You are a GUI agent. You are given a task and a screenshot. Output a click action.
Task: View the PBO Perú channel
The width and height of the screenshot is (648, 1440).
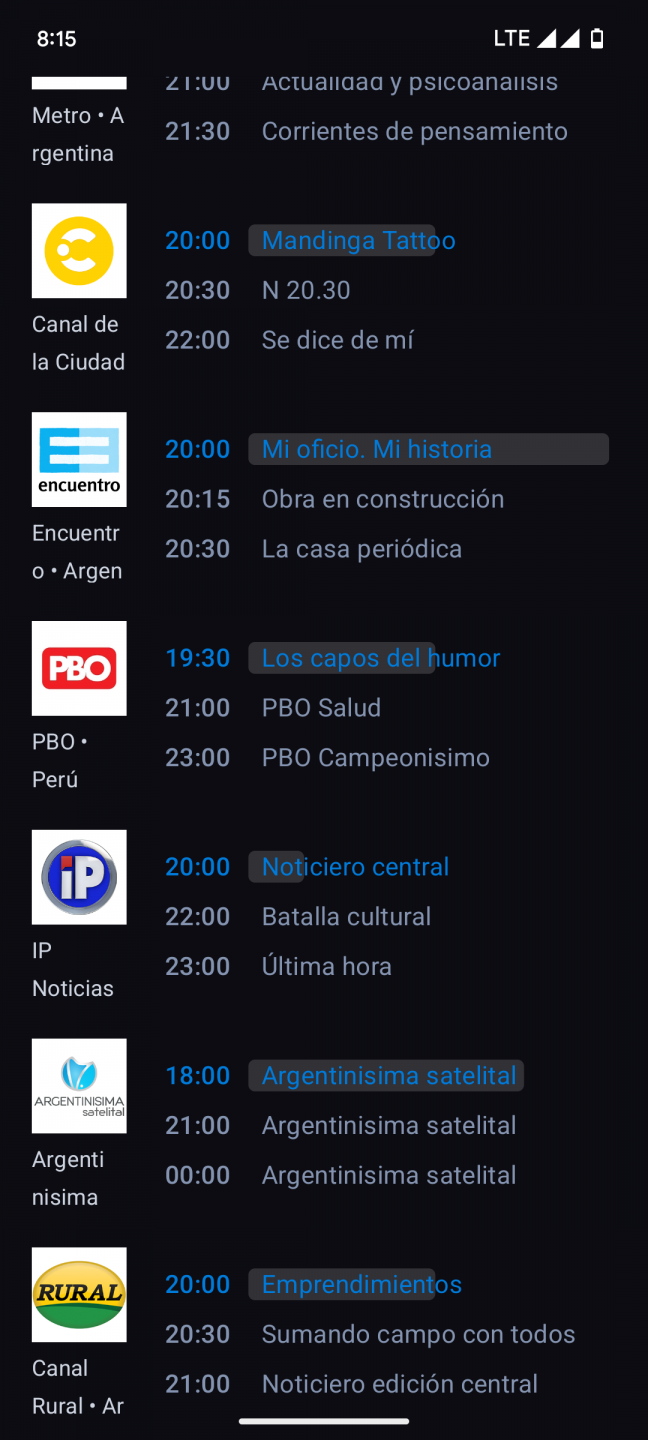[79, 668]
